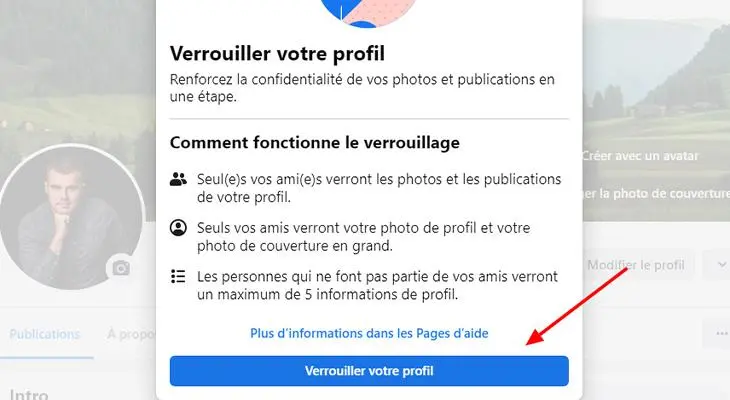Confirm with Verrouiller votre profil button

(x=369, y=371)
